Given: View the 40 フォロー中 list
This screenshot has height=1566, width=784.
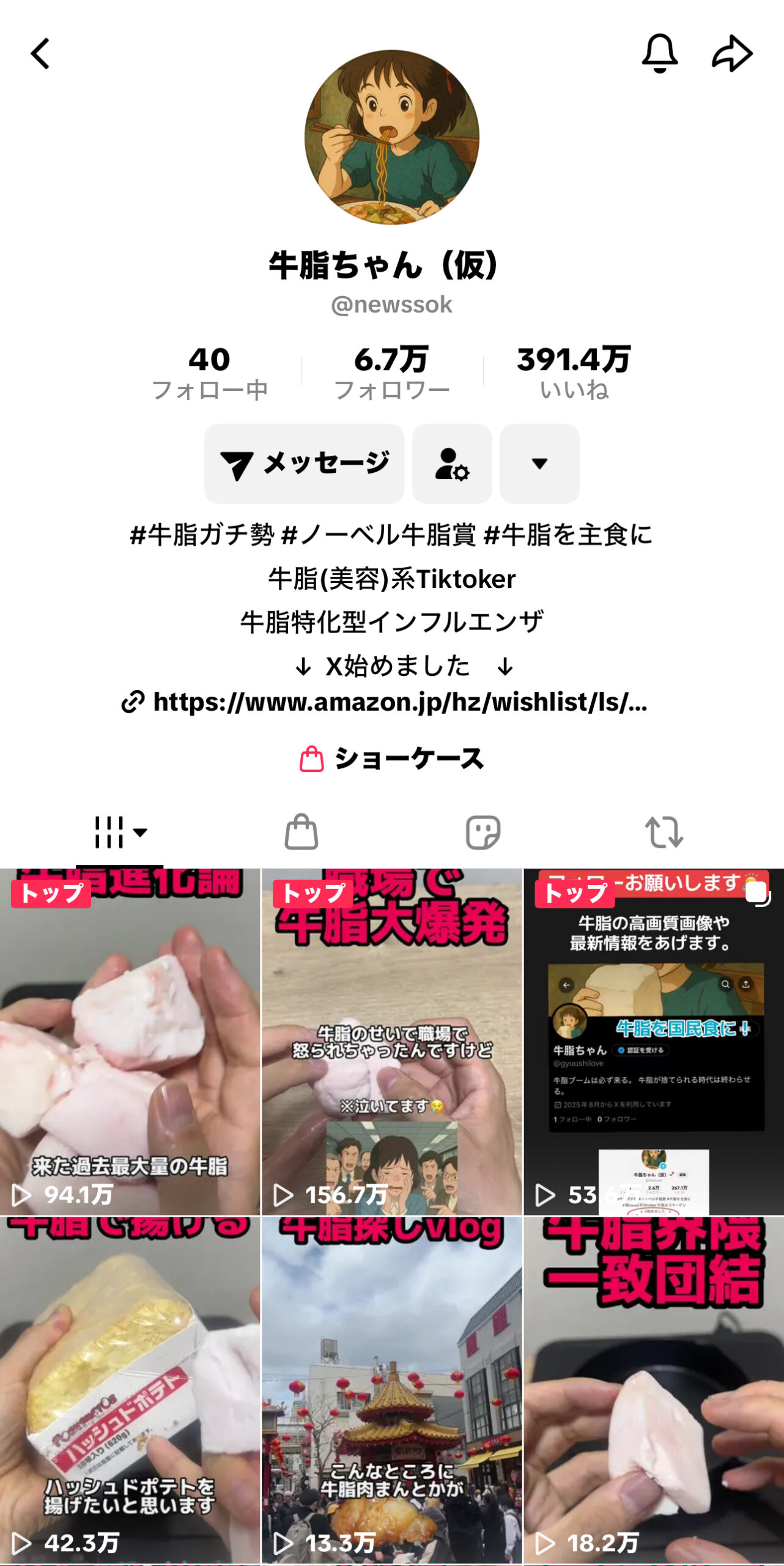Looking at the screenshot, I should click(x=209, y=372).
